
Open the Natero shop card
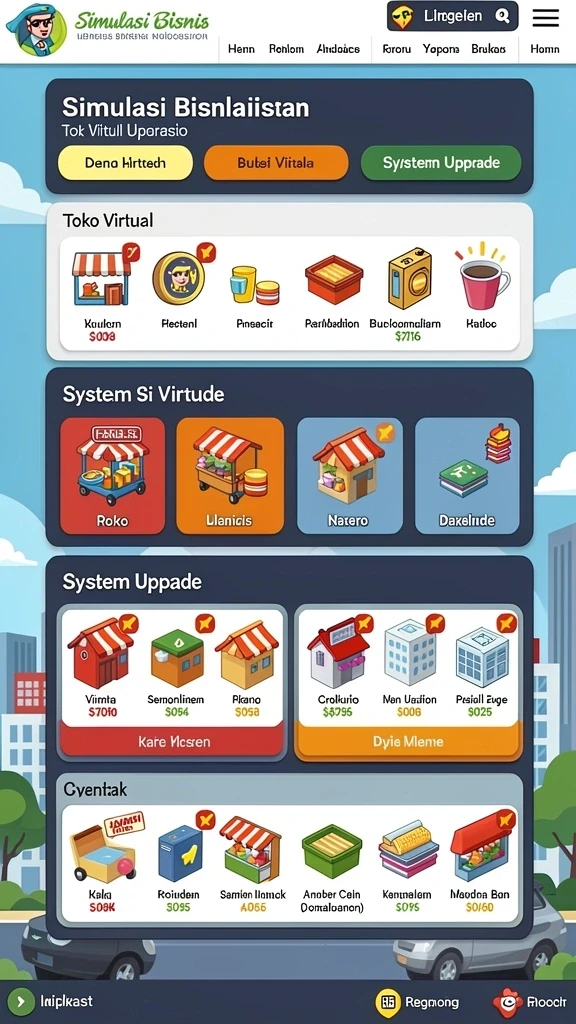349,475
